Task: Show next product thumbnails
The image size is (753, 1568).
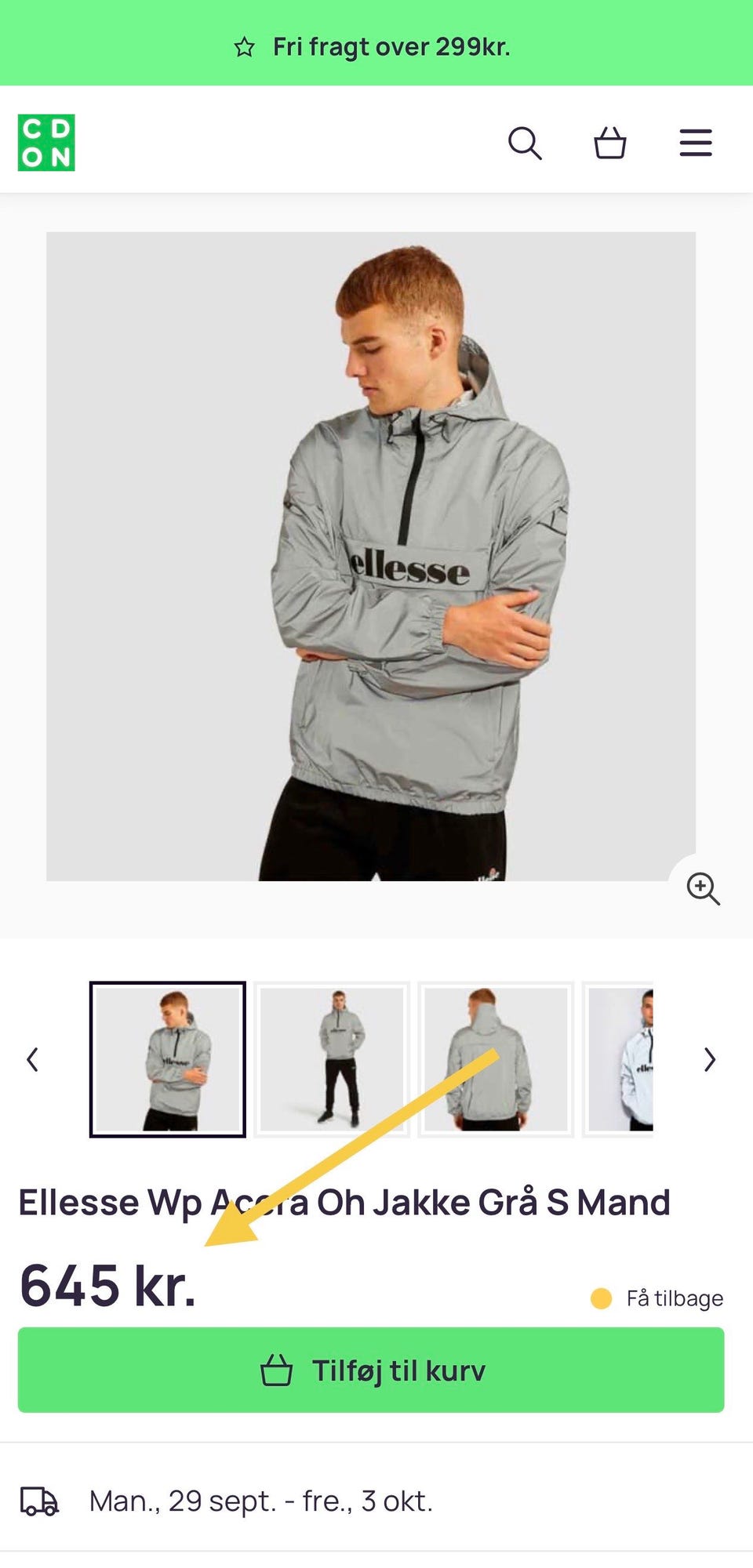Action: 709,1059
